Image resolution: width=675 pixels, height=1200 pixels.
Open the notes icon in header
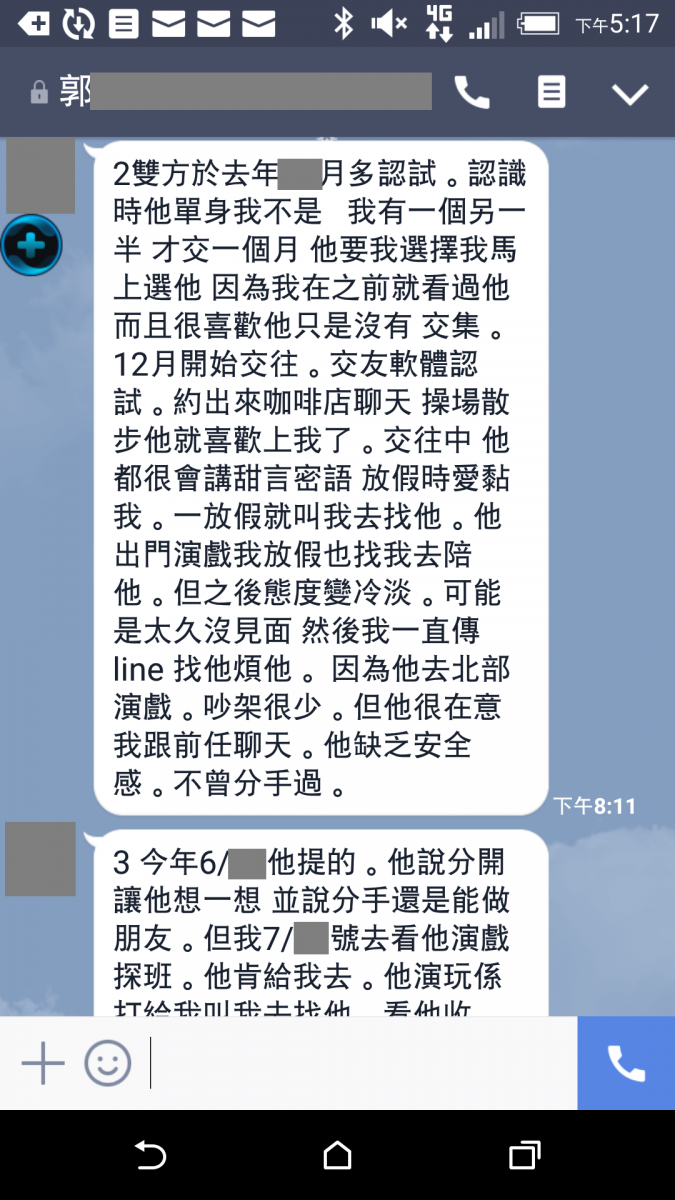[551, 93]
